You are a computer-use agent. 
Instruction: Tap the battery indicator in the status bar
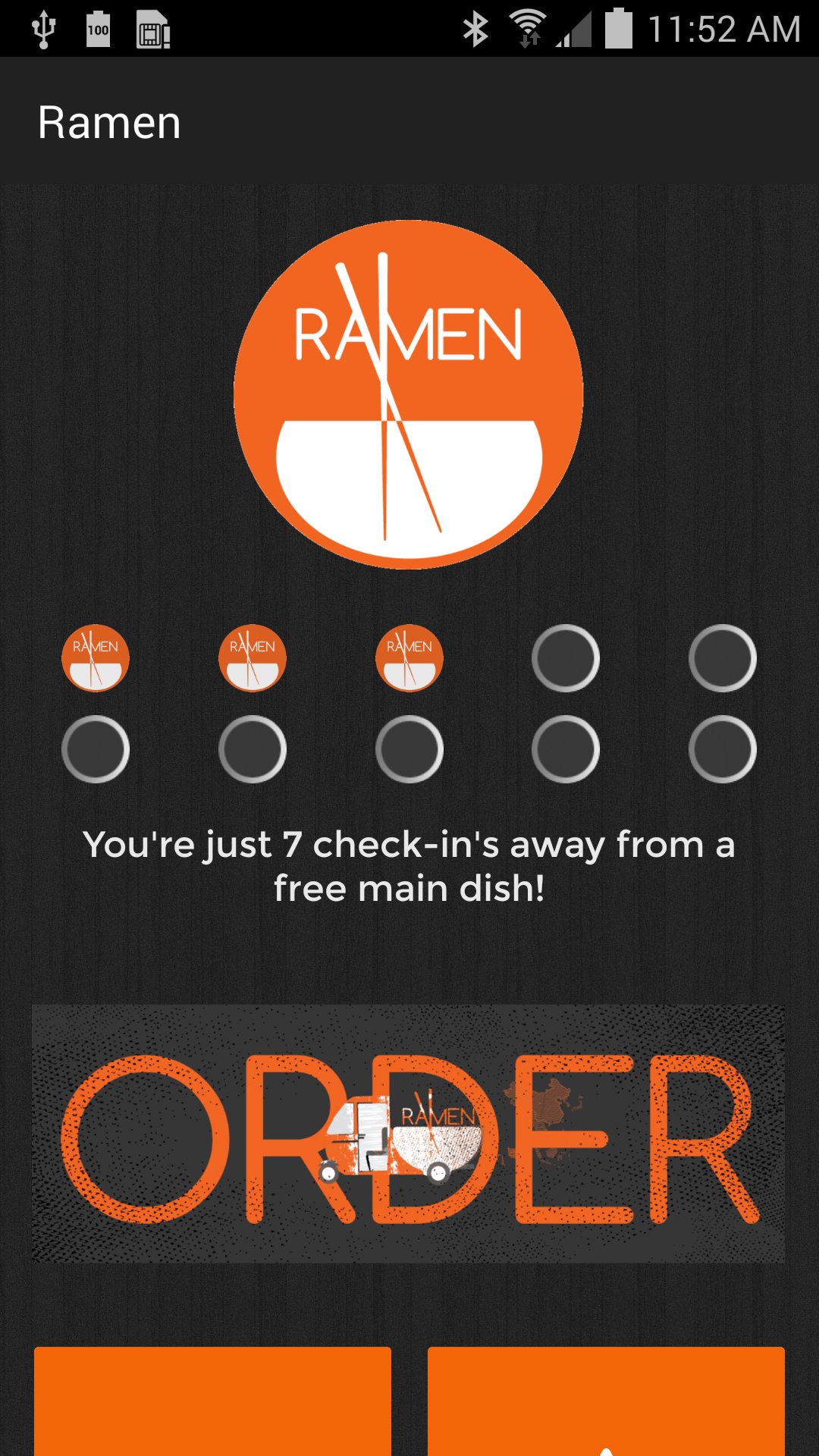tap(620, 28)
